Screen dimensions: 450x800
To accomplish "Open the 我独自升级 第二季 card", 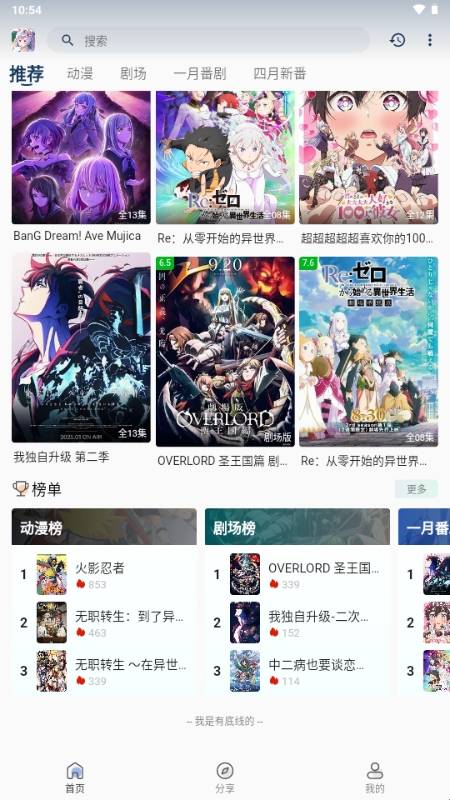I will [81, 358].
